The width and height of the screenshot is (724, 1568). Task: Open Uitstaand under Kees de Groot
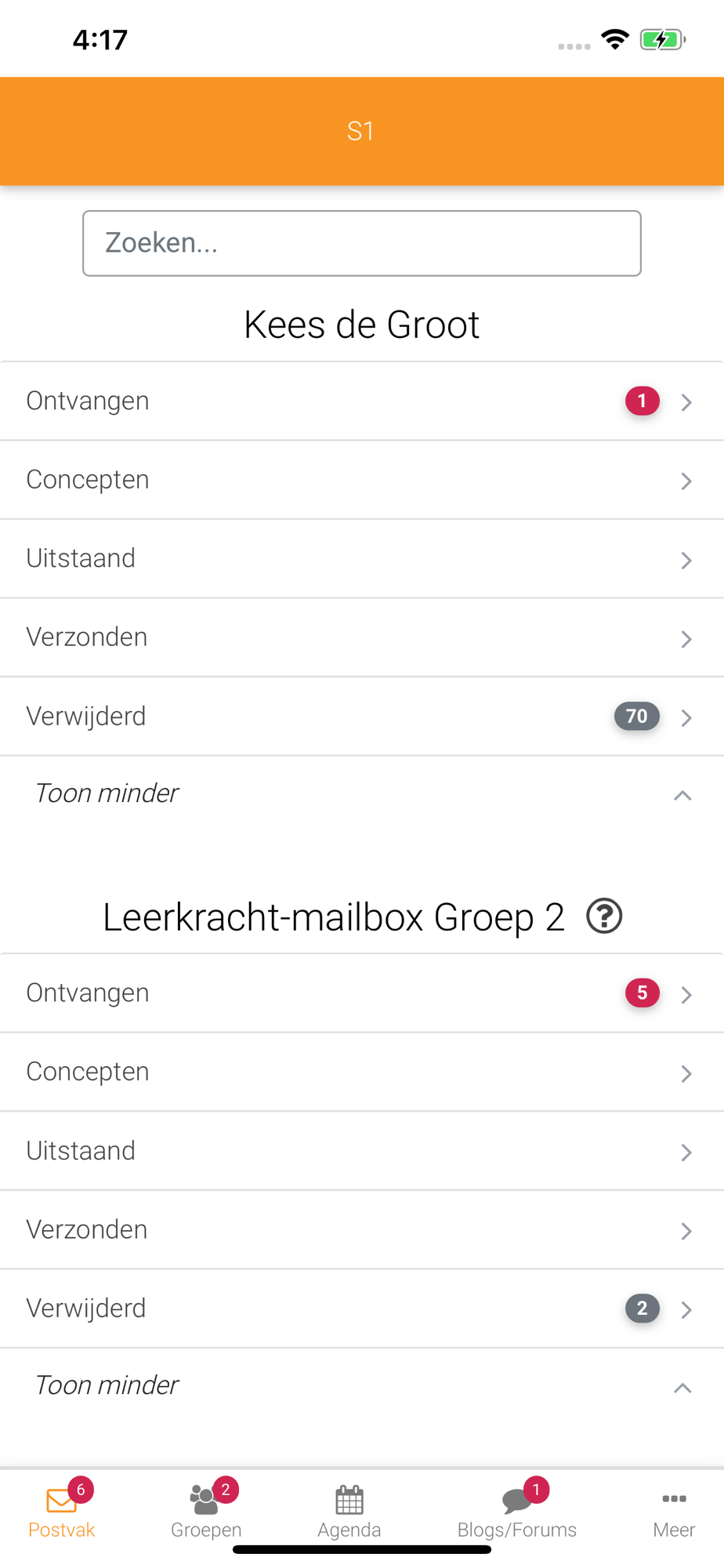pos(362,559)
